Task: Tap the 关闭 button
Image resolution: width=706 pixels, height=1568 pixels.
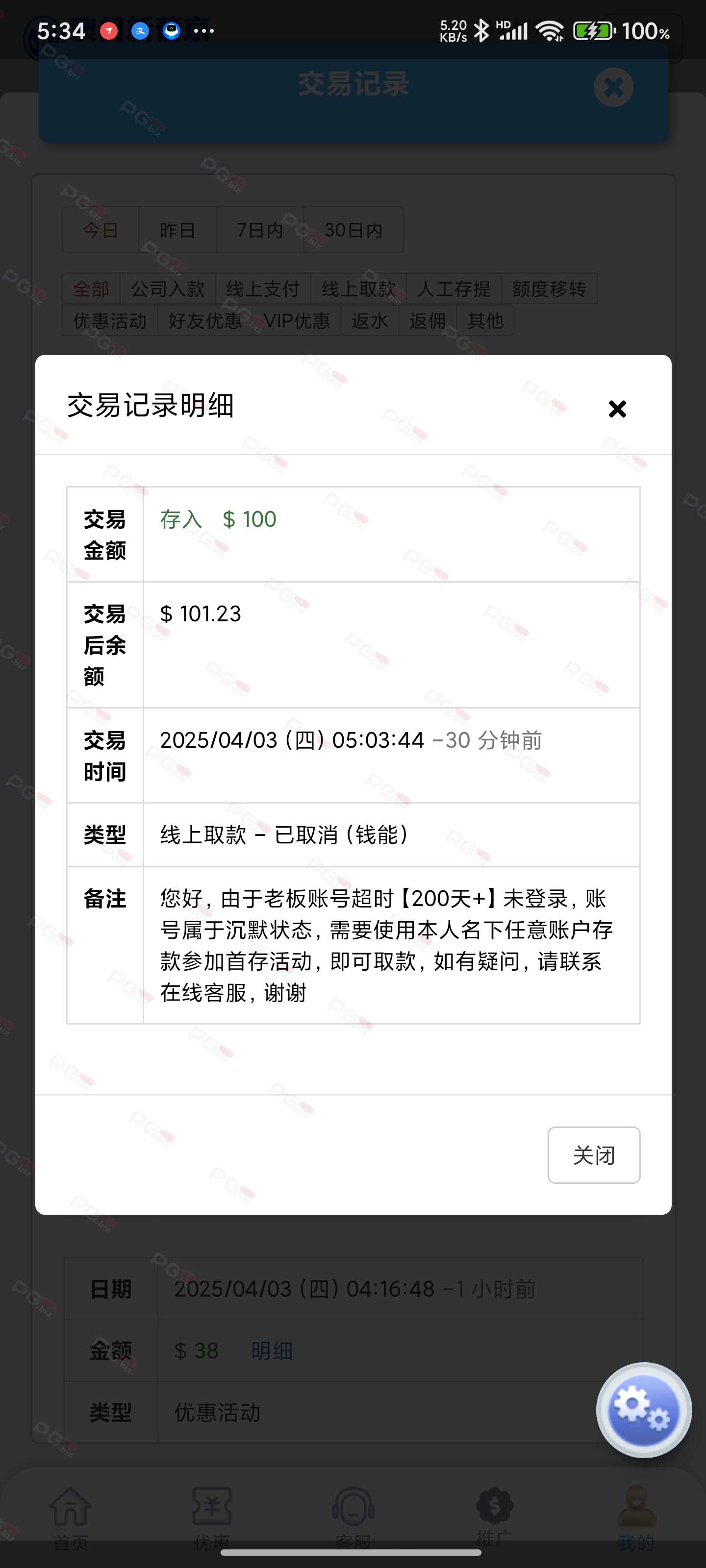Action: (594, 1155)
